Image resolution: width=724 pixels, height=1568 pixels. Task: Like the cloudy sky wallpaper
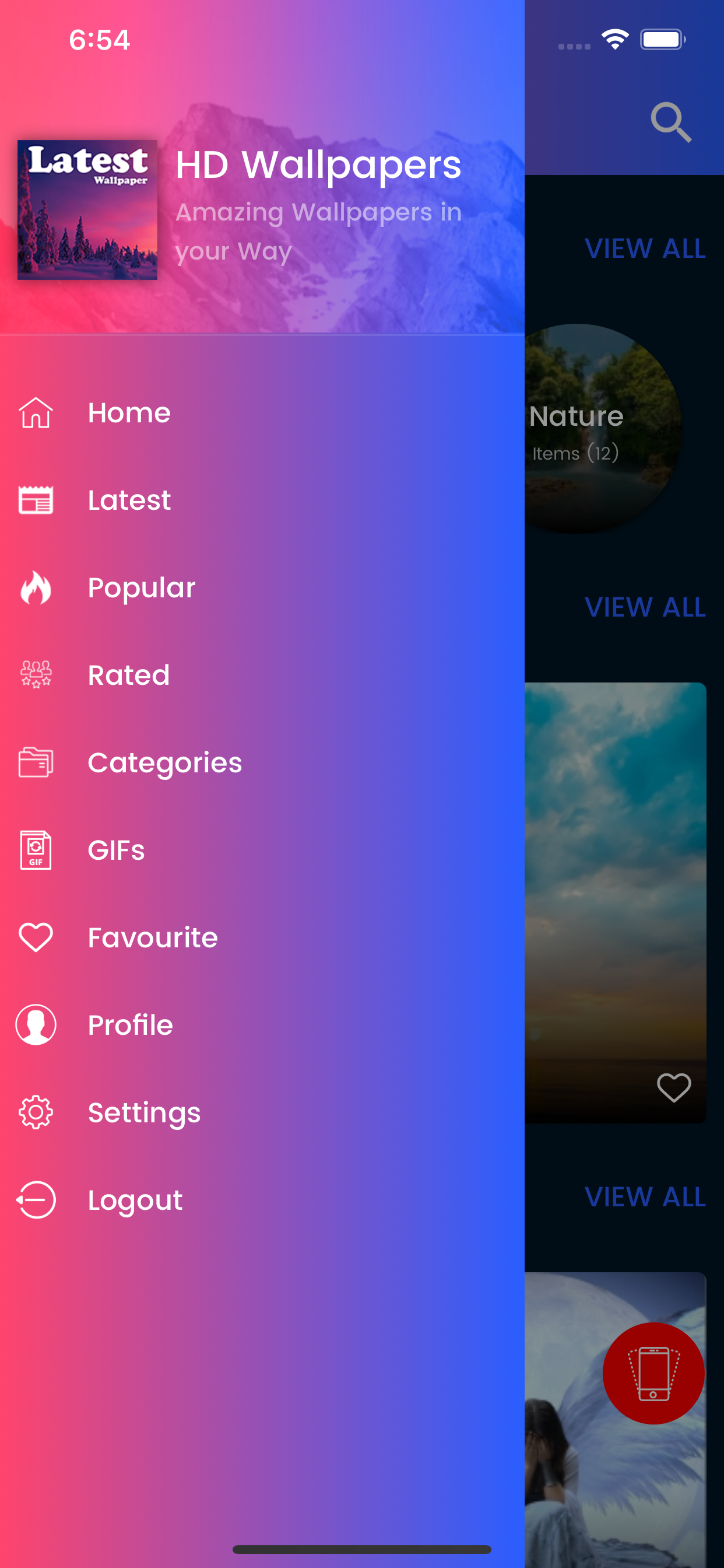673,1087
